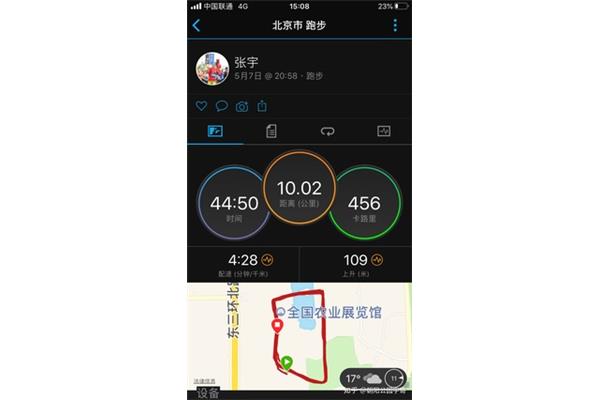Share this running activity
The image size is (600, 400).
point(263,106)
